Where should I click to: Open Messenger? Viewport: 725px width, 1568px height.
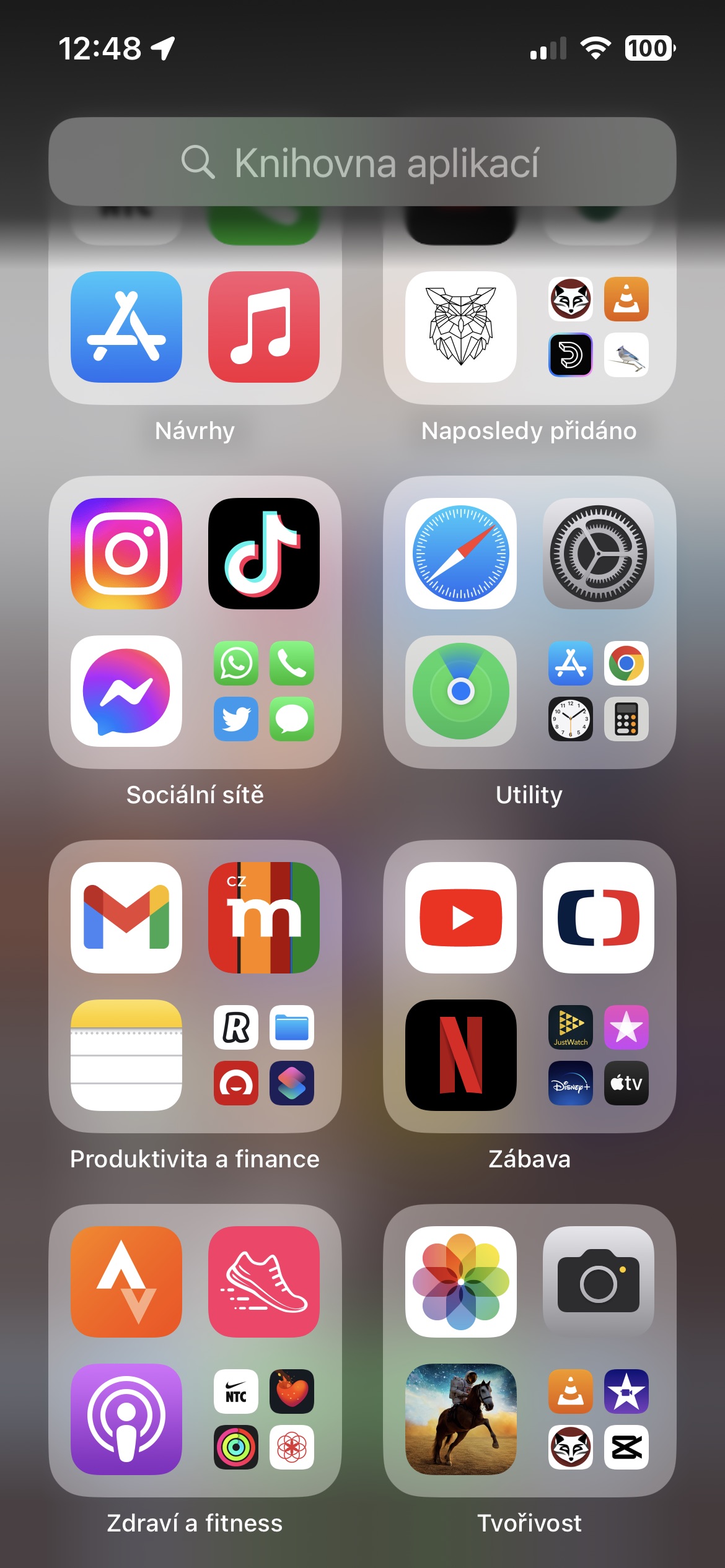pyautogui.click(x=126, y=691)
